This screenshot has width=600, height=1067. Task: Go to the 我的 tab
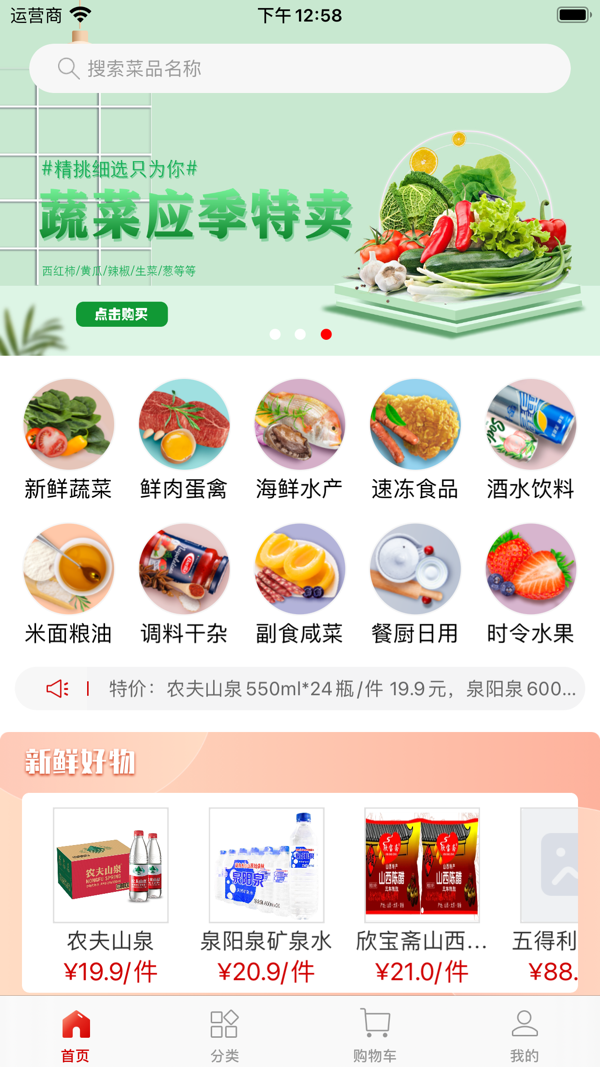pos(524,1035)
